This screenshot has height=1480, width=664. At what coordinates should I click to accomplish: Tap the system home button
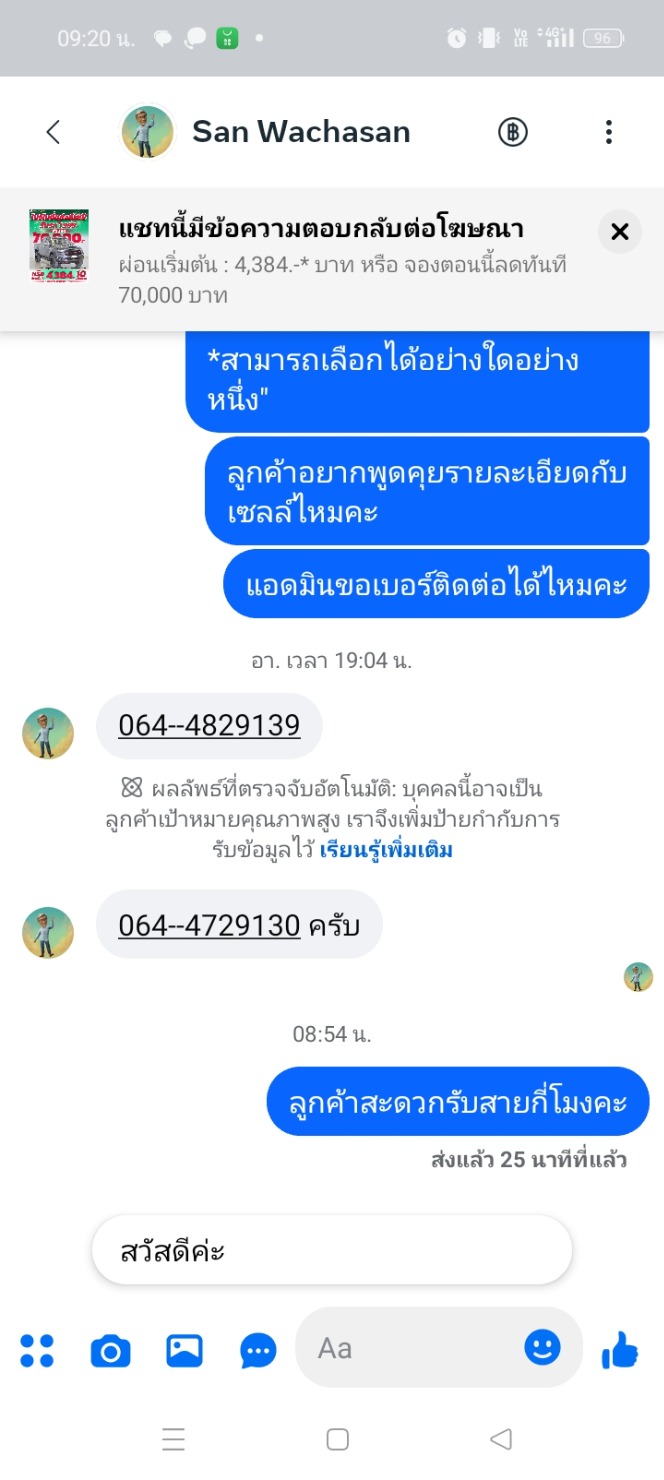coord(338,1439)
